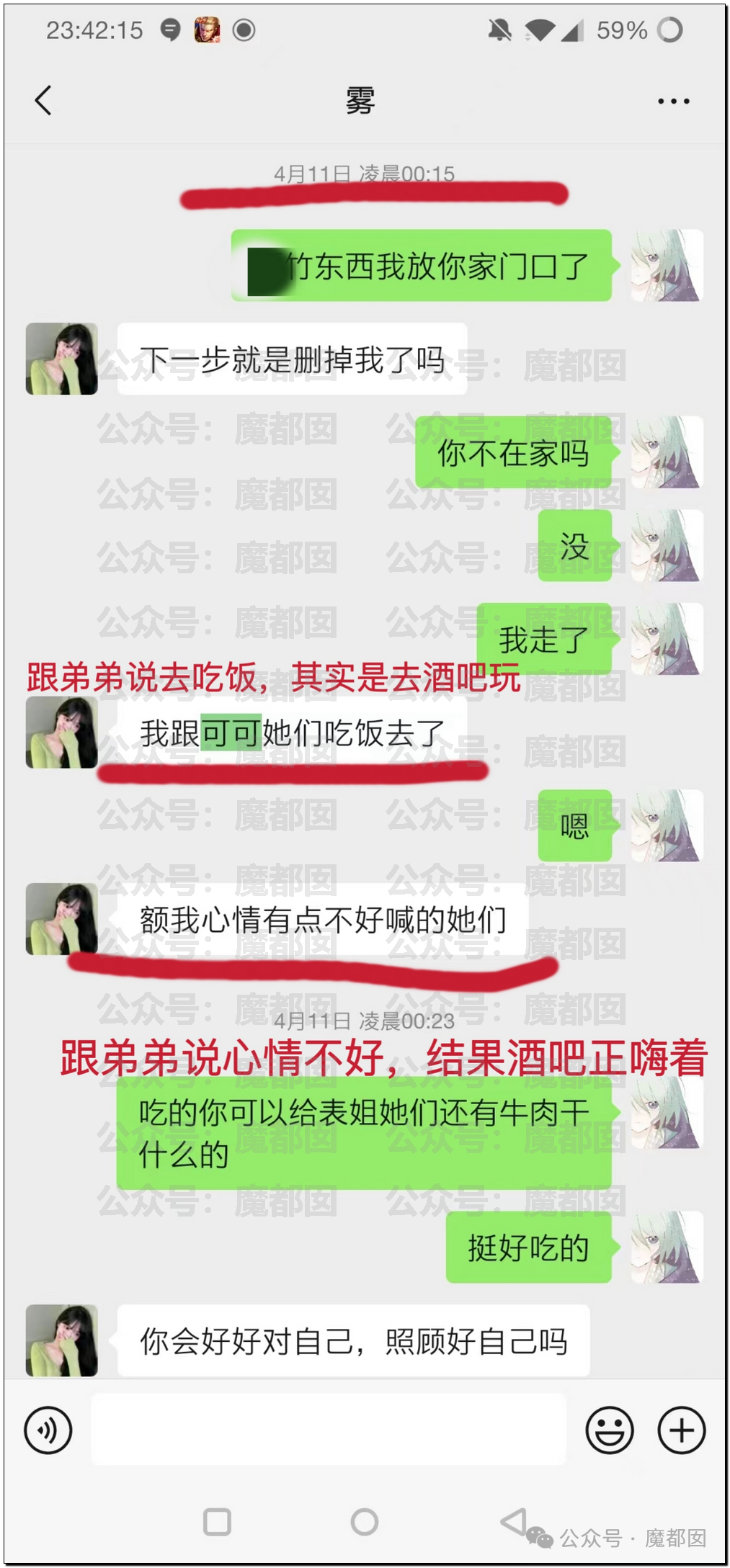The height and width of the screenshot is (1568, 730).
Task: Open the three-dot chat options menu
Action: (673, 102)
